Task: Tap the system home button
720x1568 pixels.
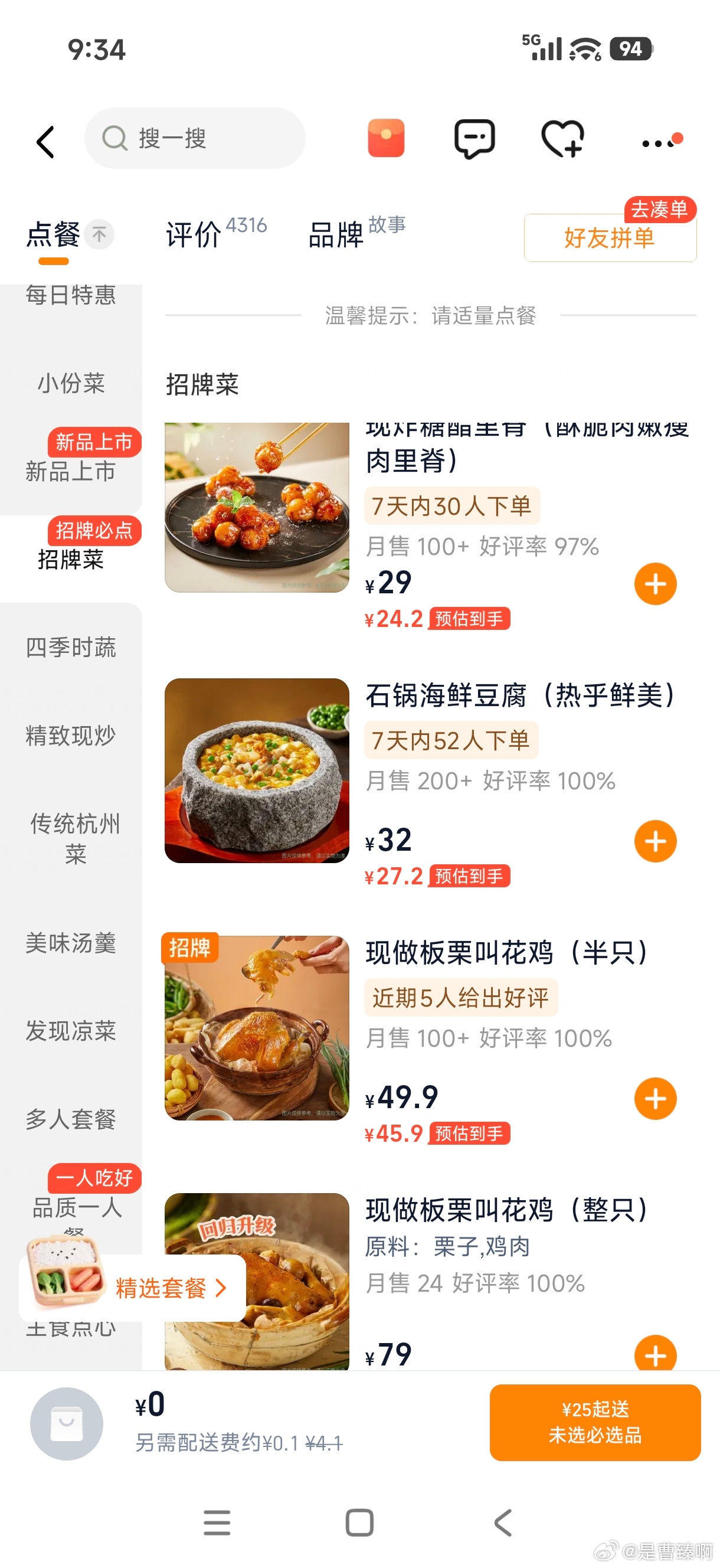Action: coord(359,1523)
